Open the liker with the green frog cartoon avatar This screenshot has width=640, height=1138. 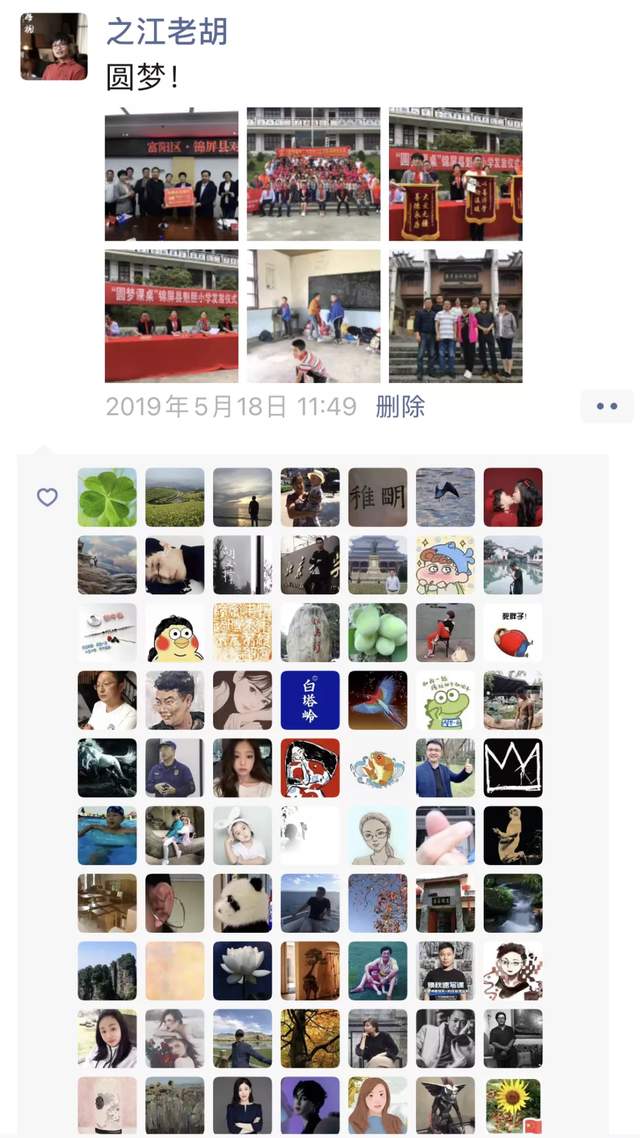point(445,700)
